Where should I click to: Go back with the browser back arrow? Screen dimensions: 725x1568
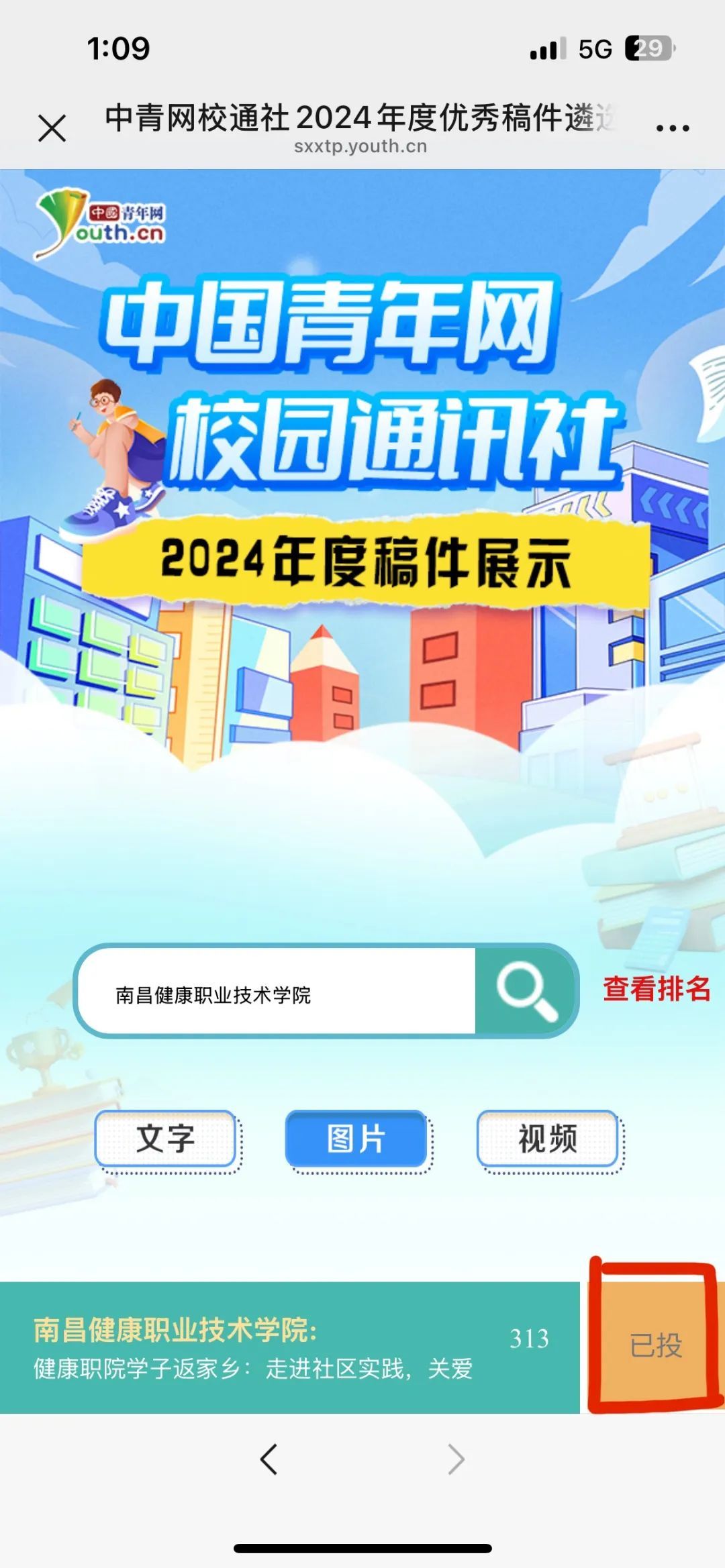coord(269,1459)
